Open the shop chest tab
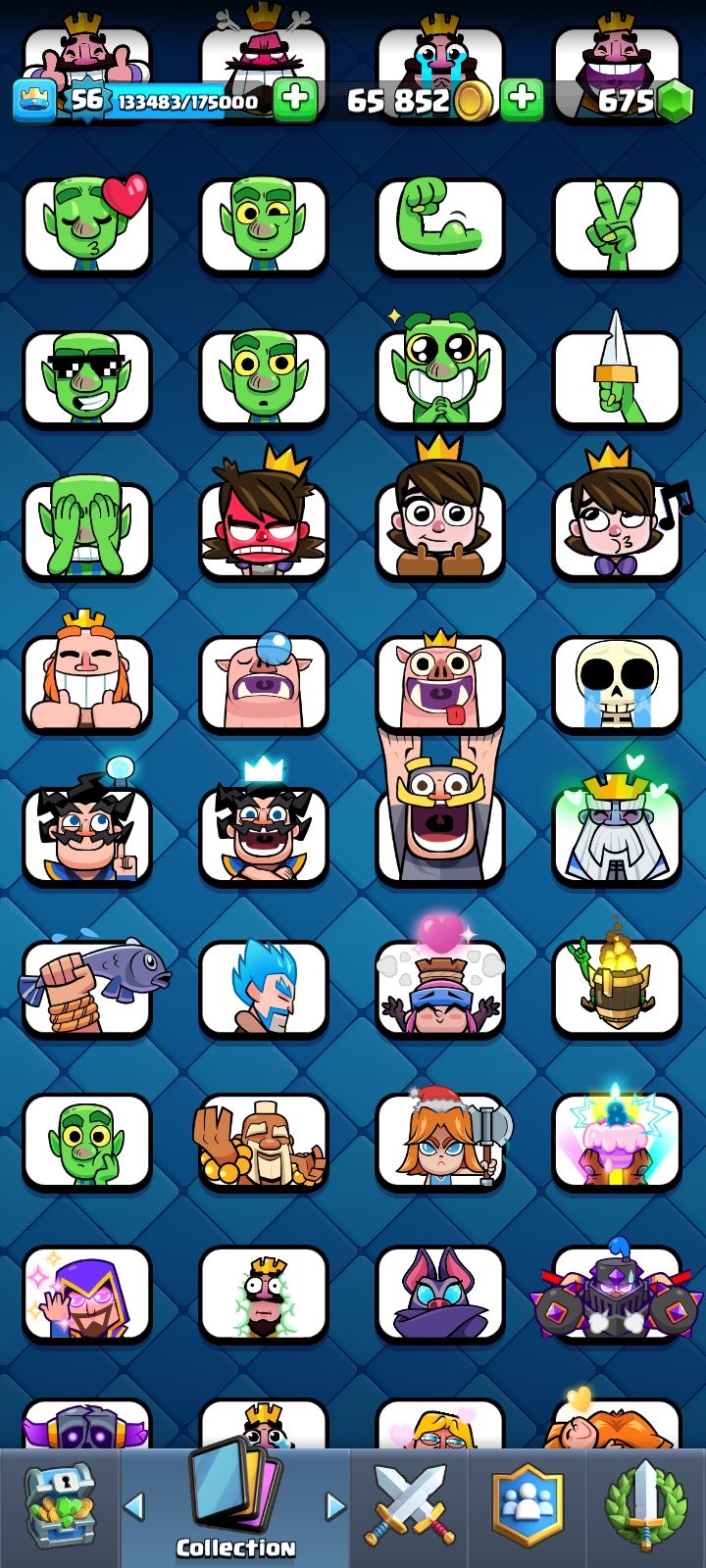 click(x=59, y=1507)
